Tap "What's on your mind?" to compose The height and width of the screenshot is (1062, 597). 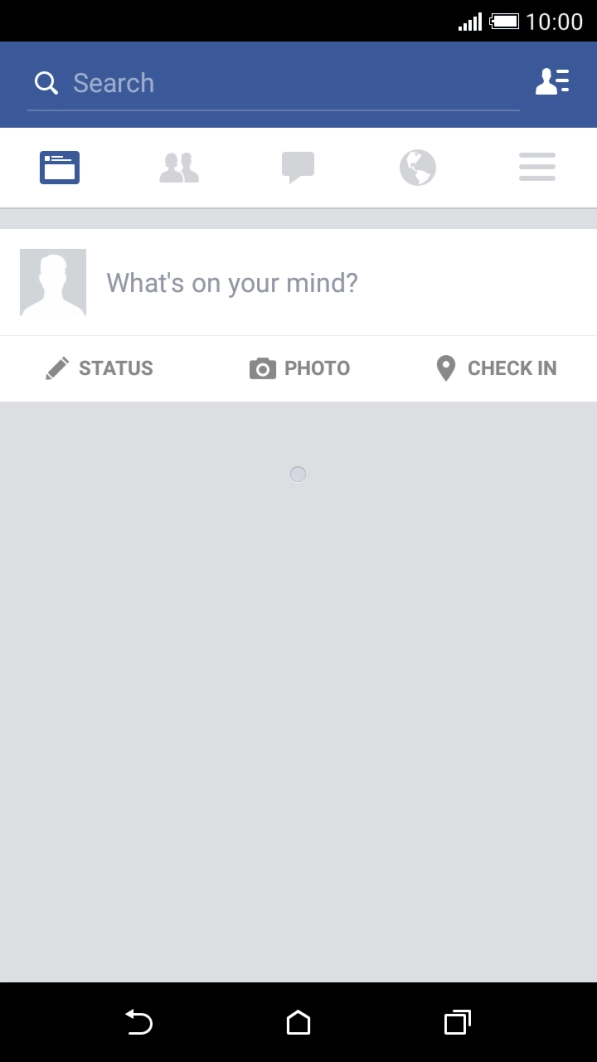[232, 282]
